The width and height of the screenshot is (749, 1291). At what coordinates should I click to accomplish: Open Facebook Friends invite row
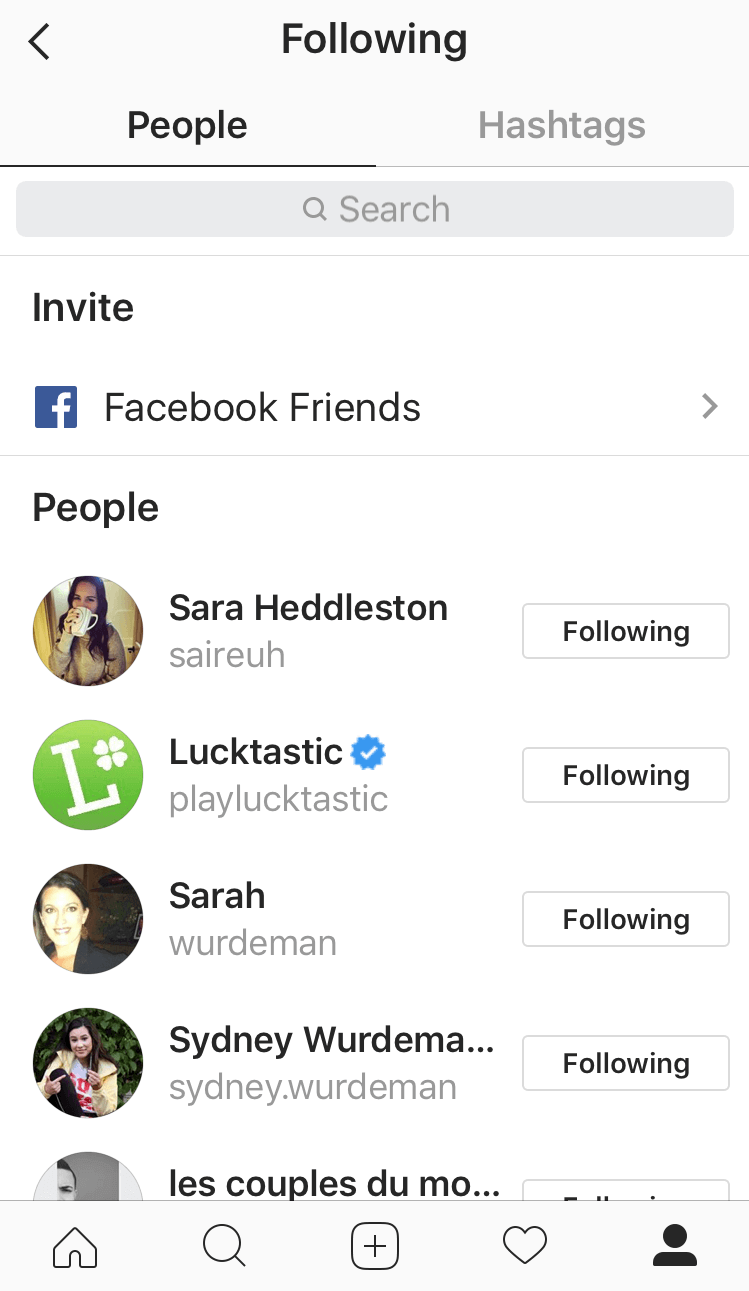pos(375,407)
